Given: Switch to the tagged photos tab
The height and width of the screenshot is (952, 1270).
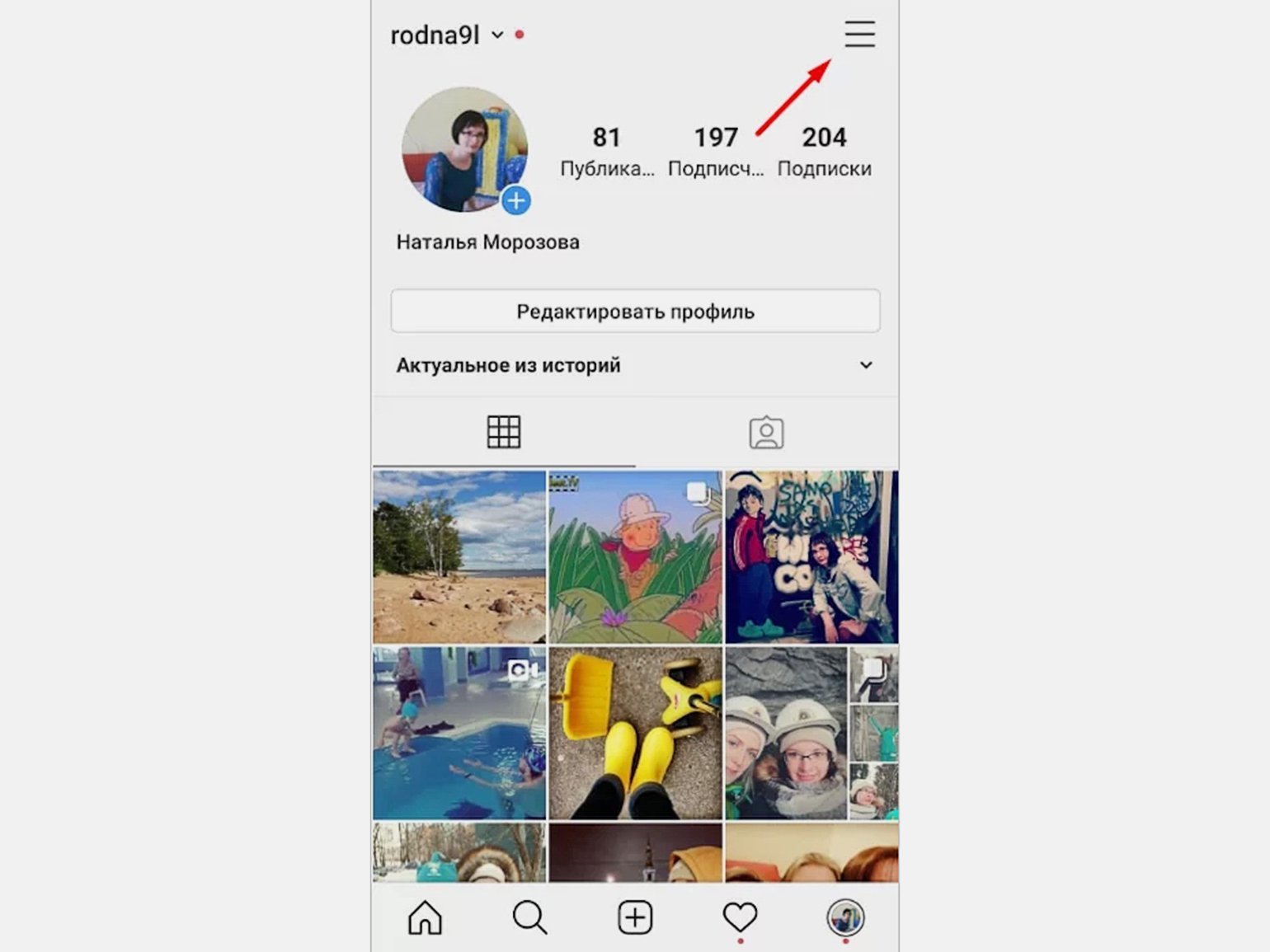Looking at the screenshot, I should point(766,432).
